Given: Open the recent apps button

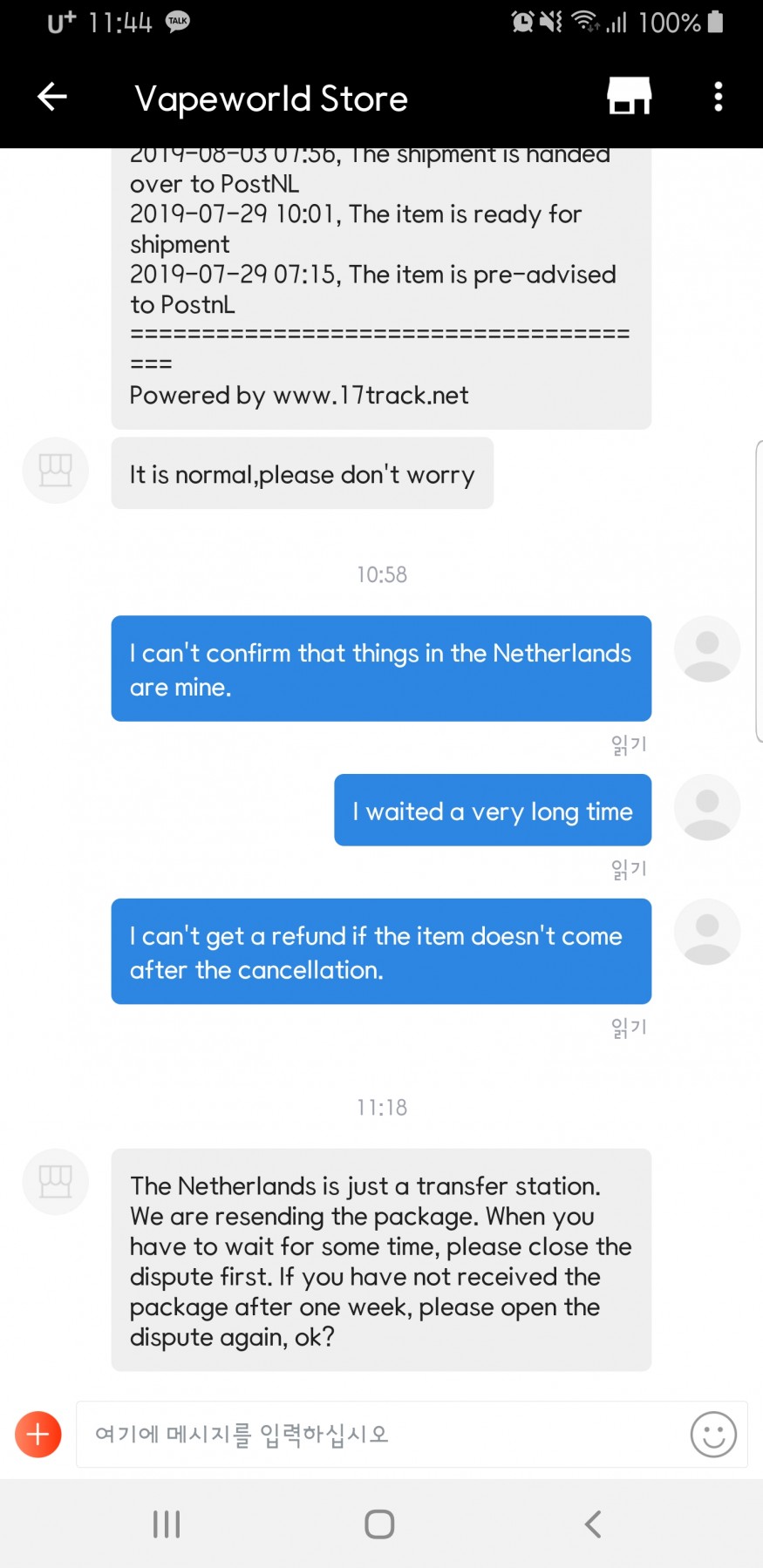Looking at the screenshot, I should coord(167,1524).
